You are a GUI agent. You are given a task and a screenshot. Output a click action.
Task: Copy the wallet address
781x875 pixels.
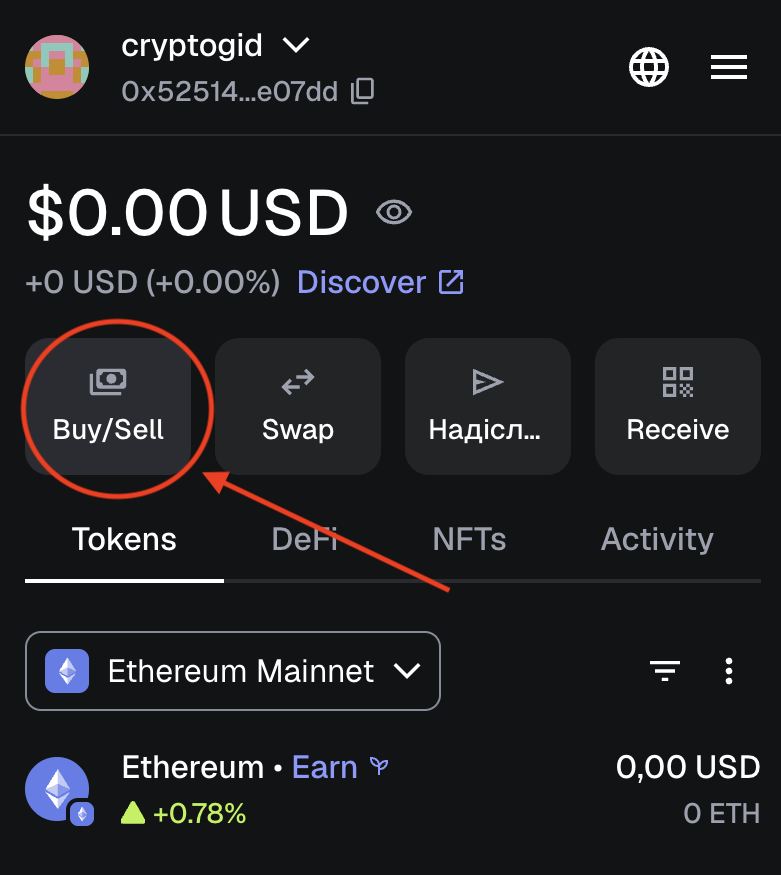pos(363,92)
